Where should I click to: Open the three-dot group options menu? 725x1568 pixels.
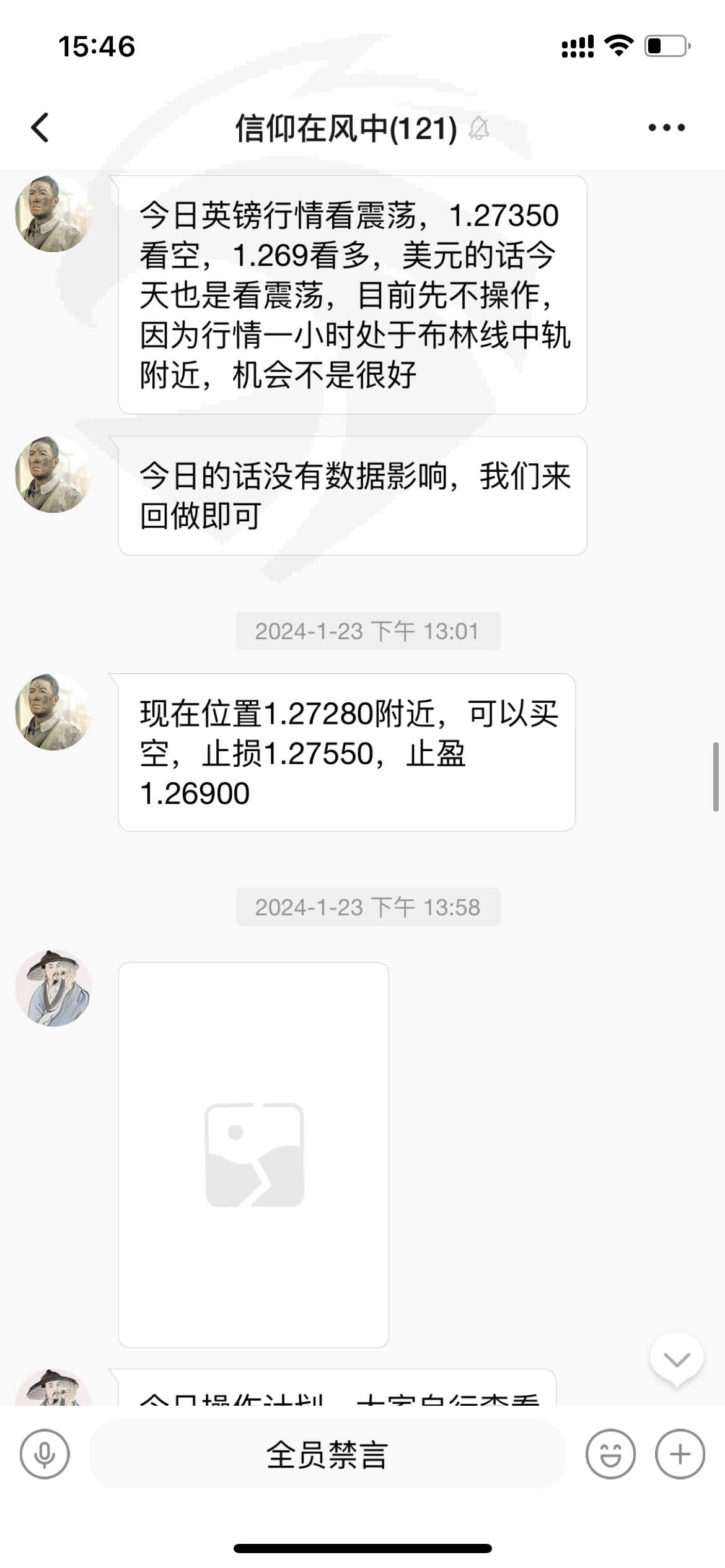pos(666,128)
